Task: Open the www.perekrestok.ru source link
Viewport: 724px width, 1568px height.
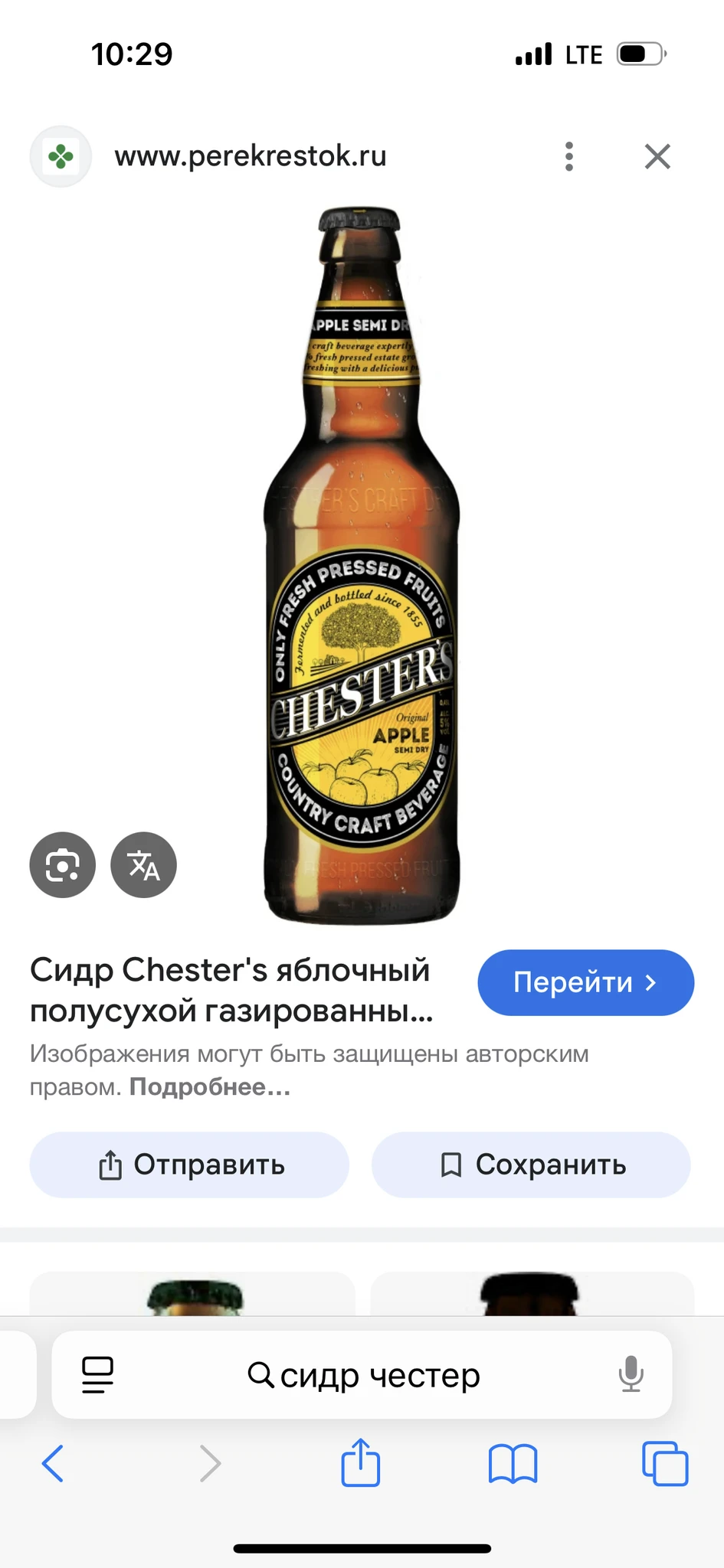Action: [x=251, y=156]
